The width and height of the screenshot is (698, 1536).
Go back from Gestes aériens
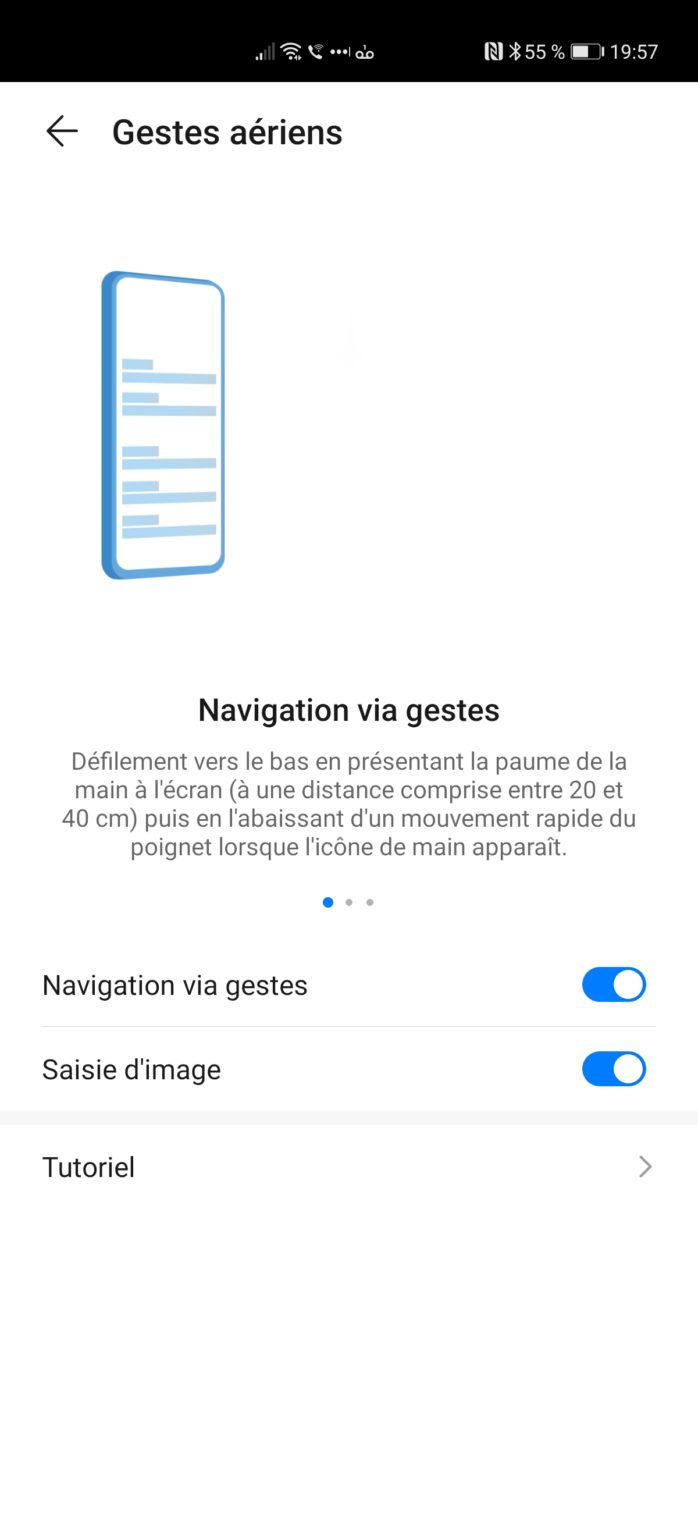(x=62, y=132)
